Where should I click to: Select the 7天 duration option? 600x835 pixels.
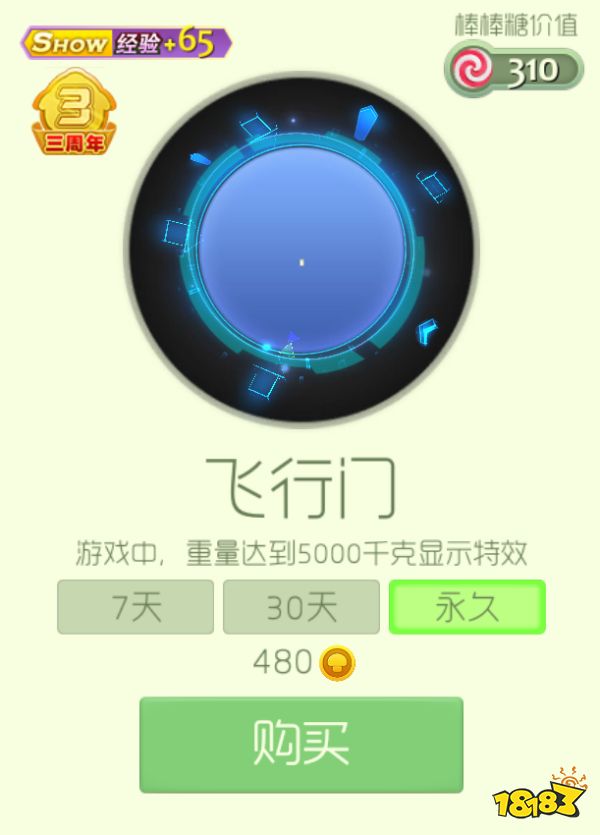click(x=135, y=607)
